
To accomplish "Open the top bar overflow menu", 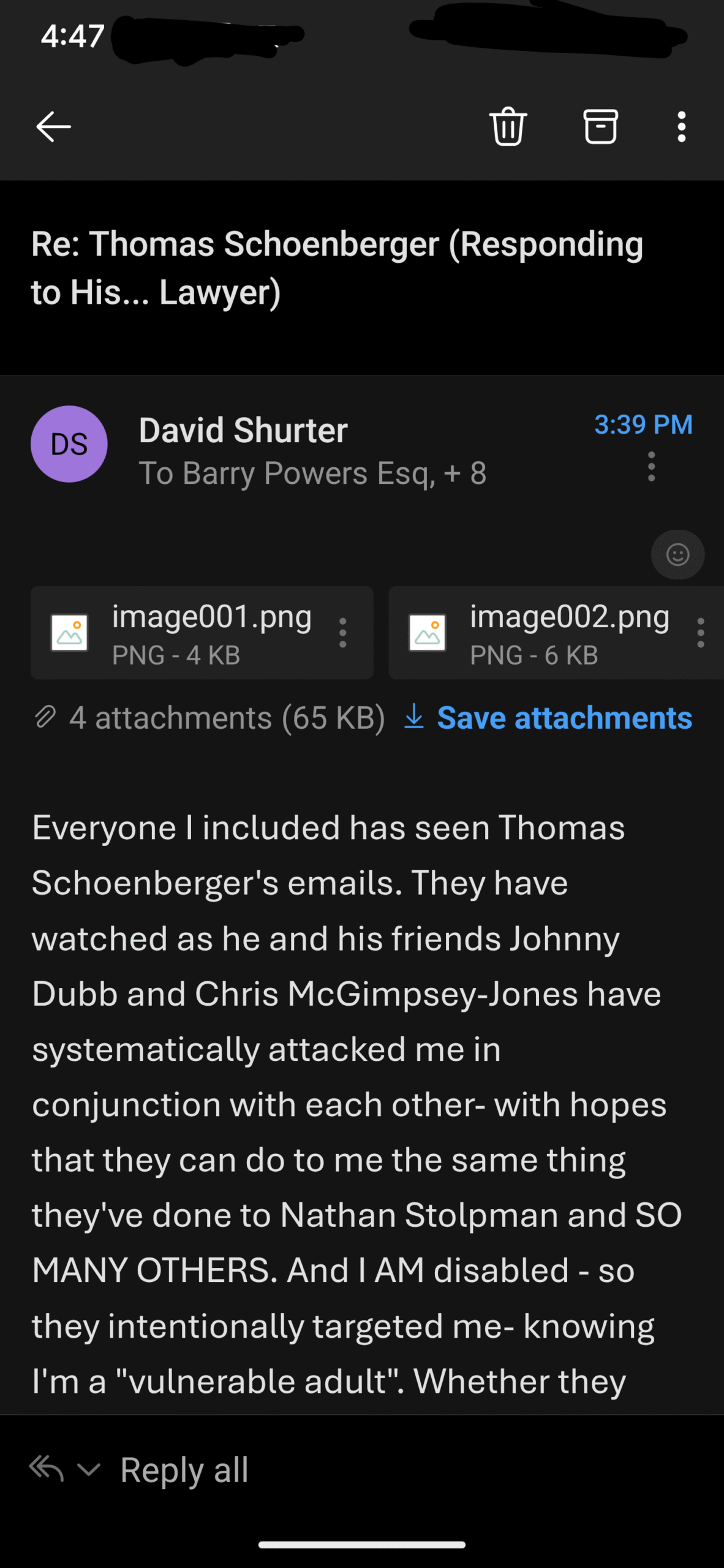I will pos(681,127).
